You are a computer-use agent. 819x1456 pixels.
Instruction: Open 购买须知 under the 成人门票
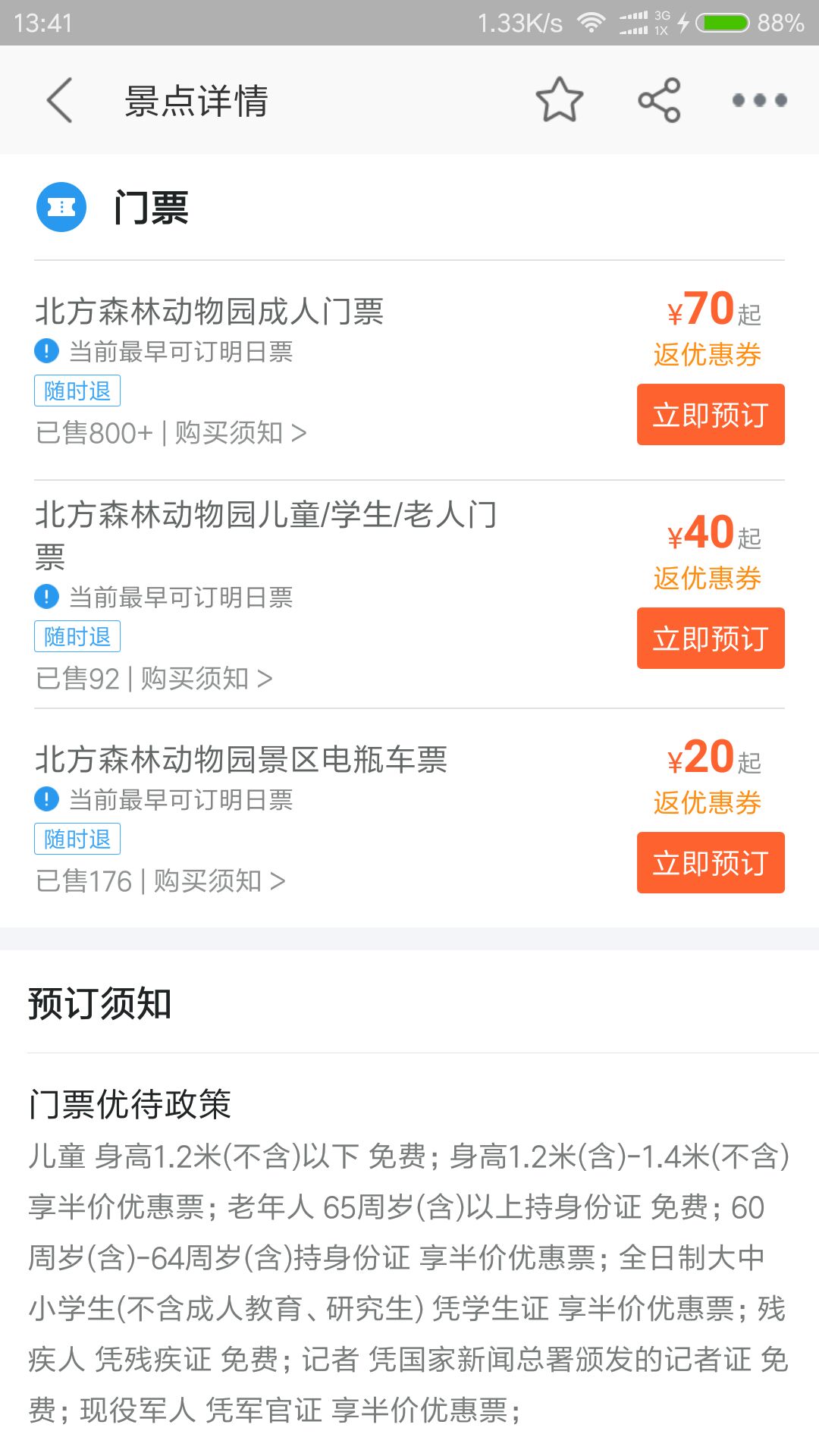coord(241,433)
